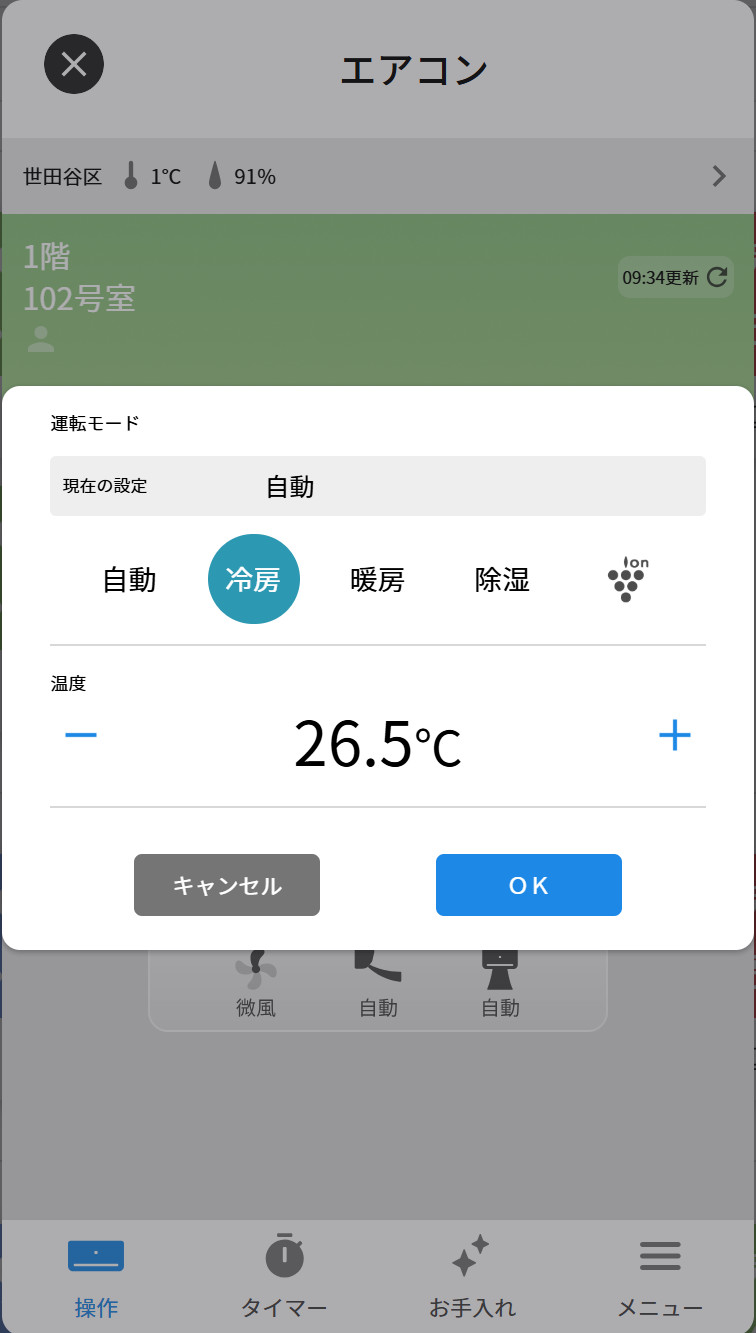756x1333 pixels.
Task: Switch to the タイマー tab
Action: [284, 1275]
